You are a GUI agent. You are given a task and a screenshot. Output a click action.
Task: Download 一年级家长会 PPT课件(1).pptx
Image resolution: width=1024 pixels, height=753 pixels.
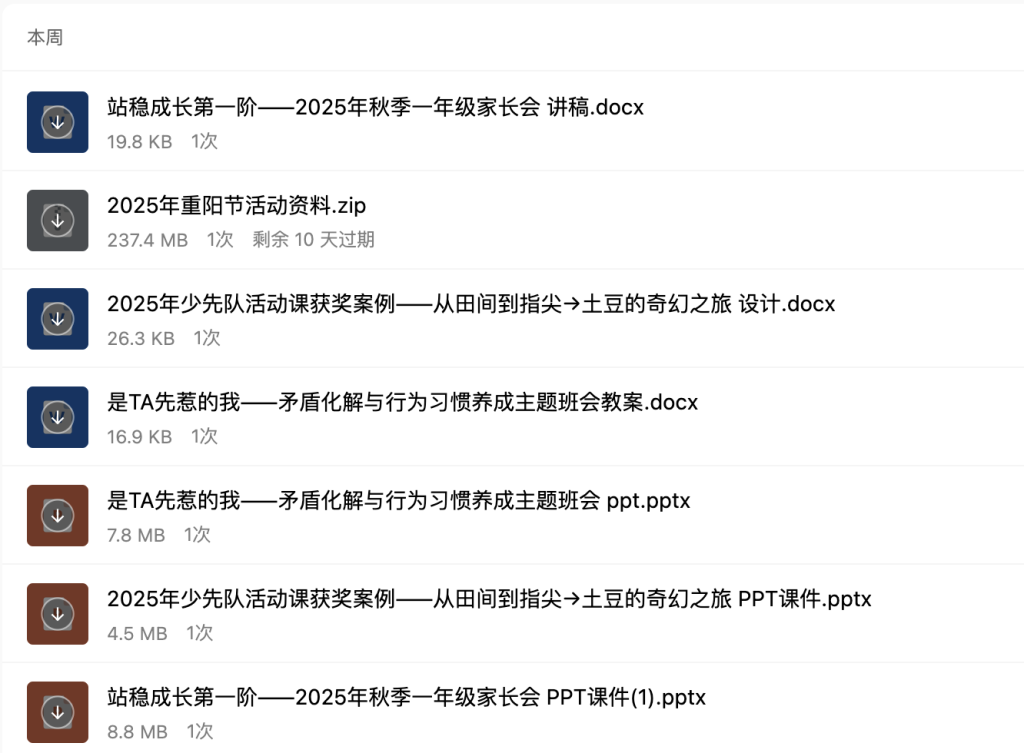click(x=57, y=711)
